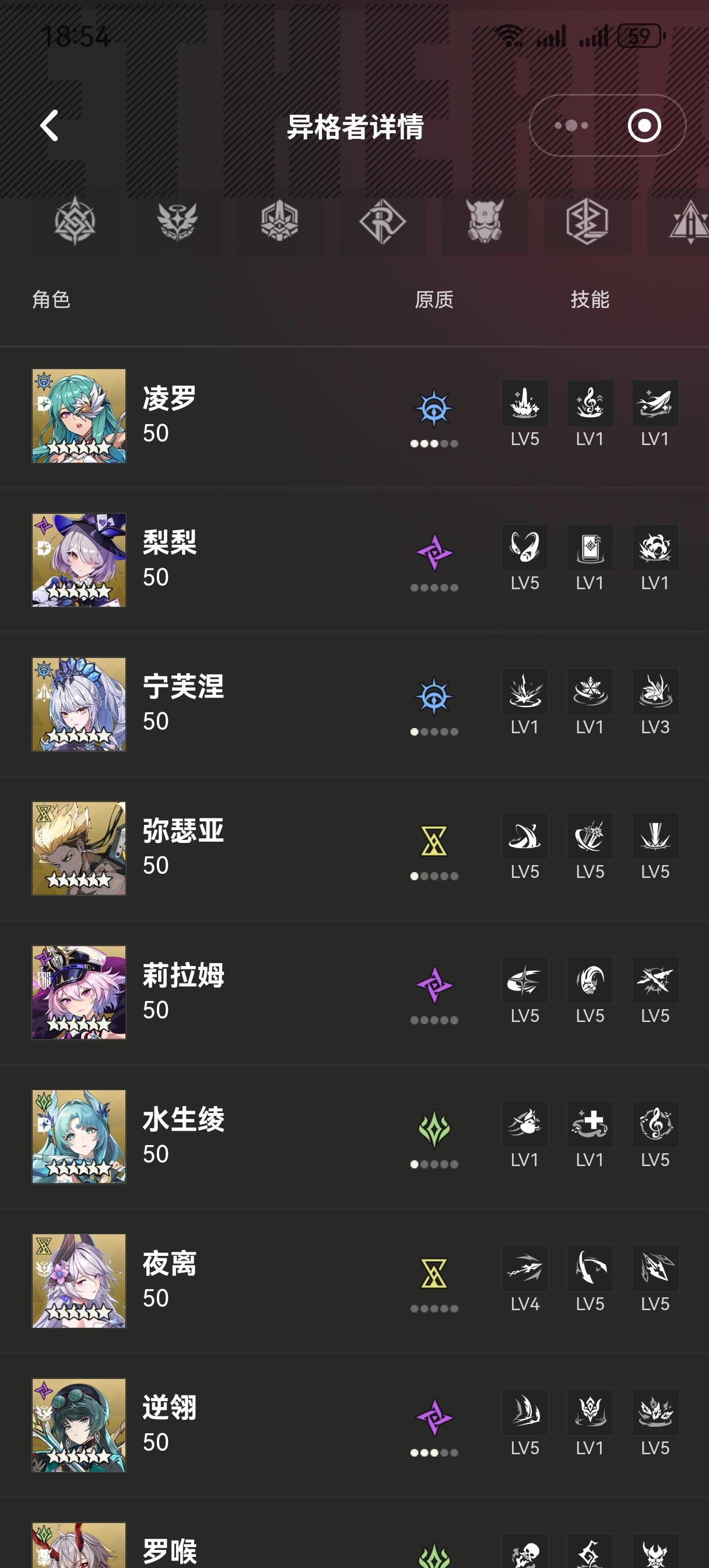
Task: Select 弥瑟亚's third LV5 skill icon
Action: 655,835
